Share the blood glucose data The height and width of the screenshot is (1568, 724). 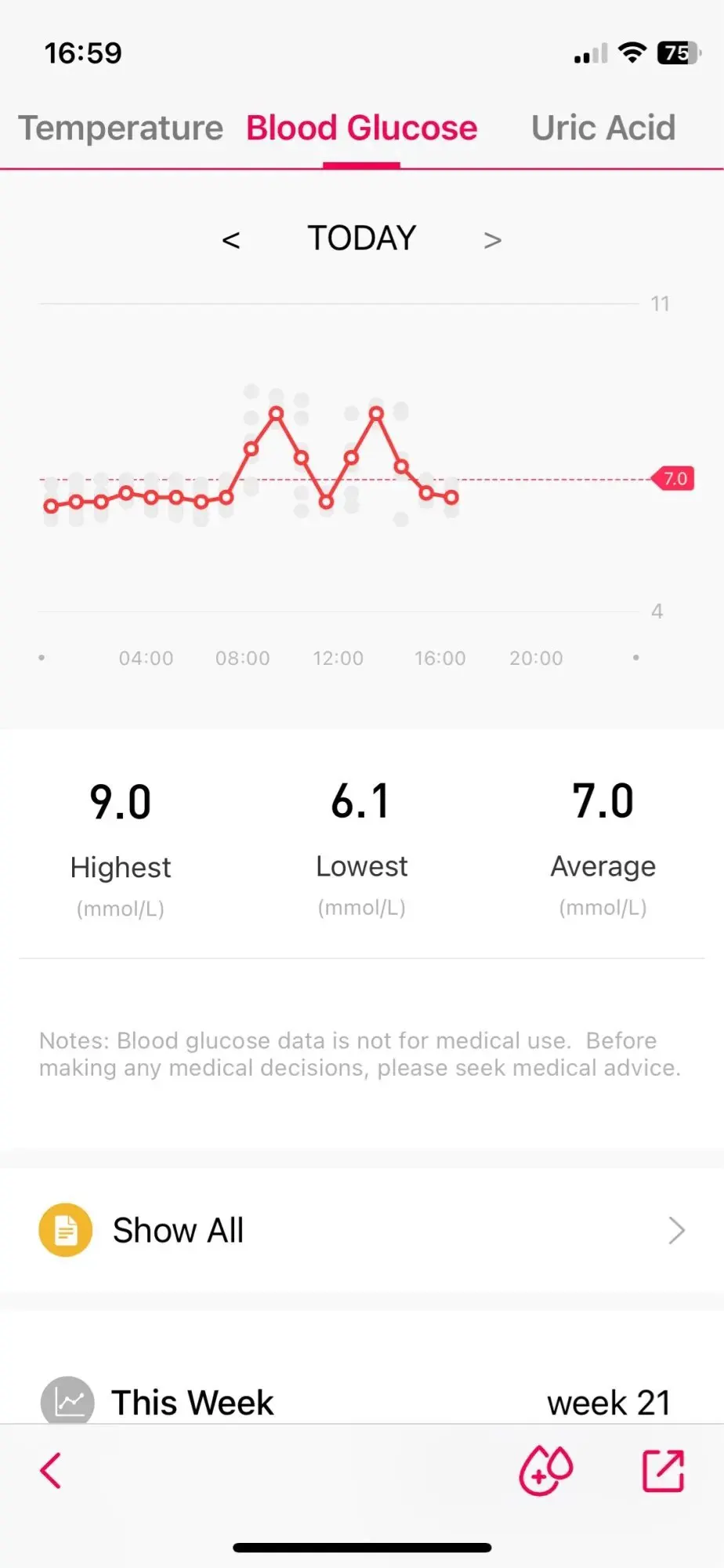663,1470
